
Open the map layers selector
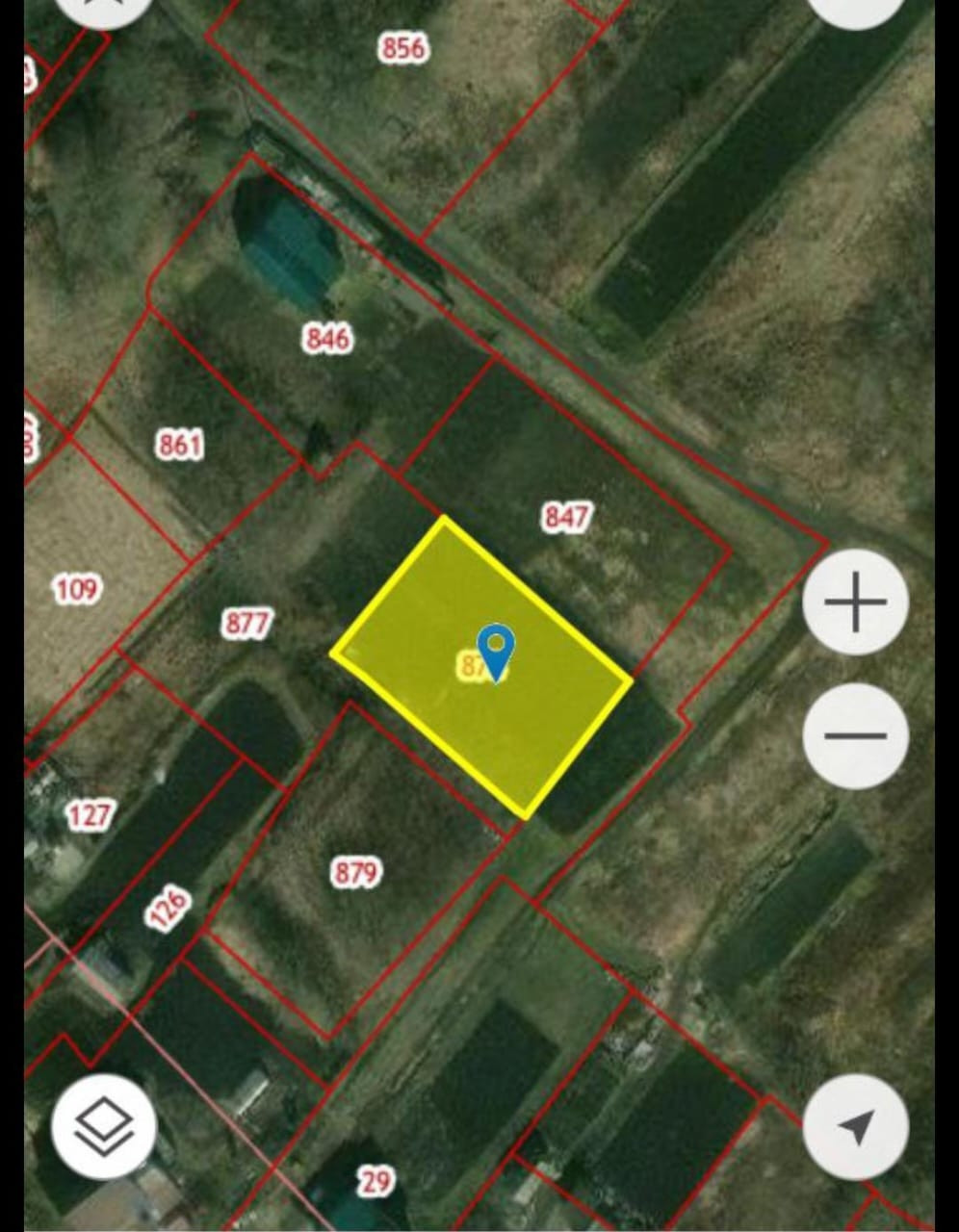coord(104,1126)
